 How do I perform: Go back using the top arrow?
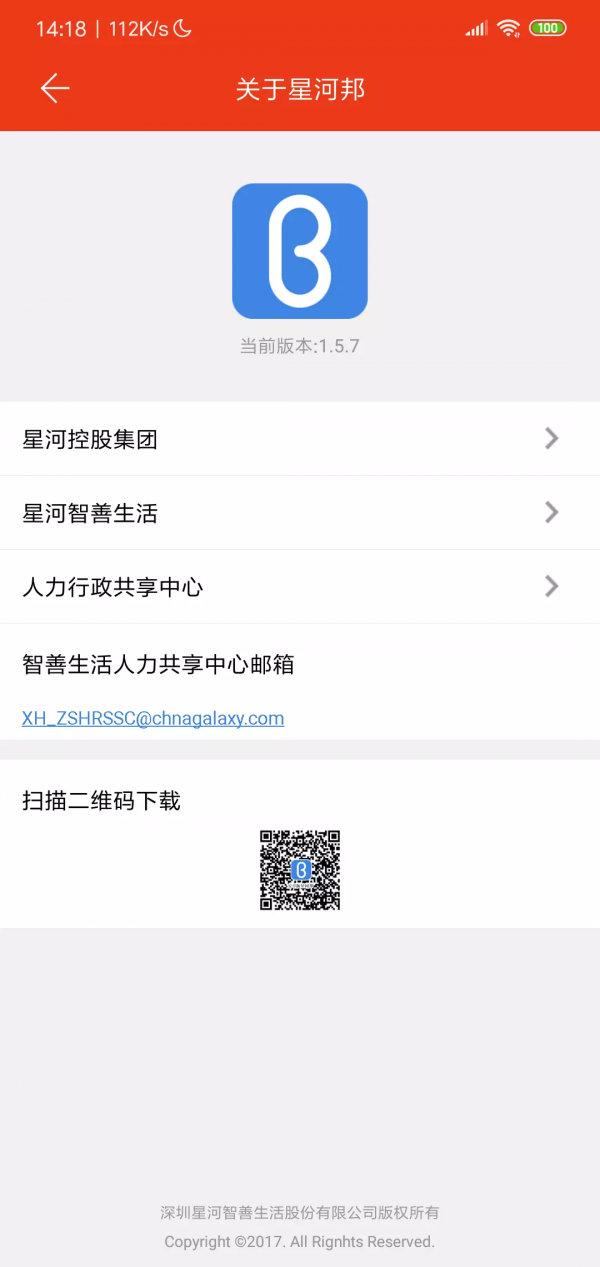click(x=55, y=89)
